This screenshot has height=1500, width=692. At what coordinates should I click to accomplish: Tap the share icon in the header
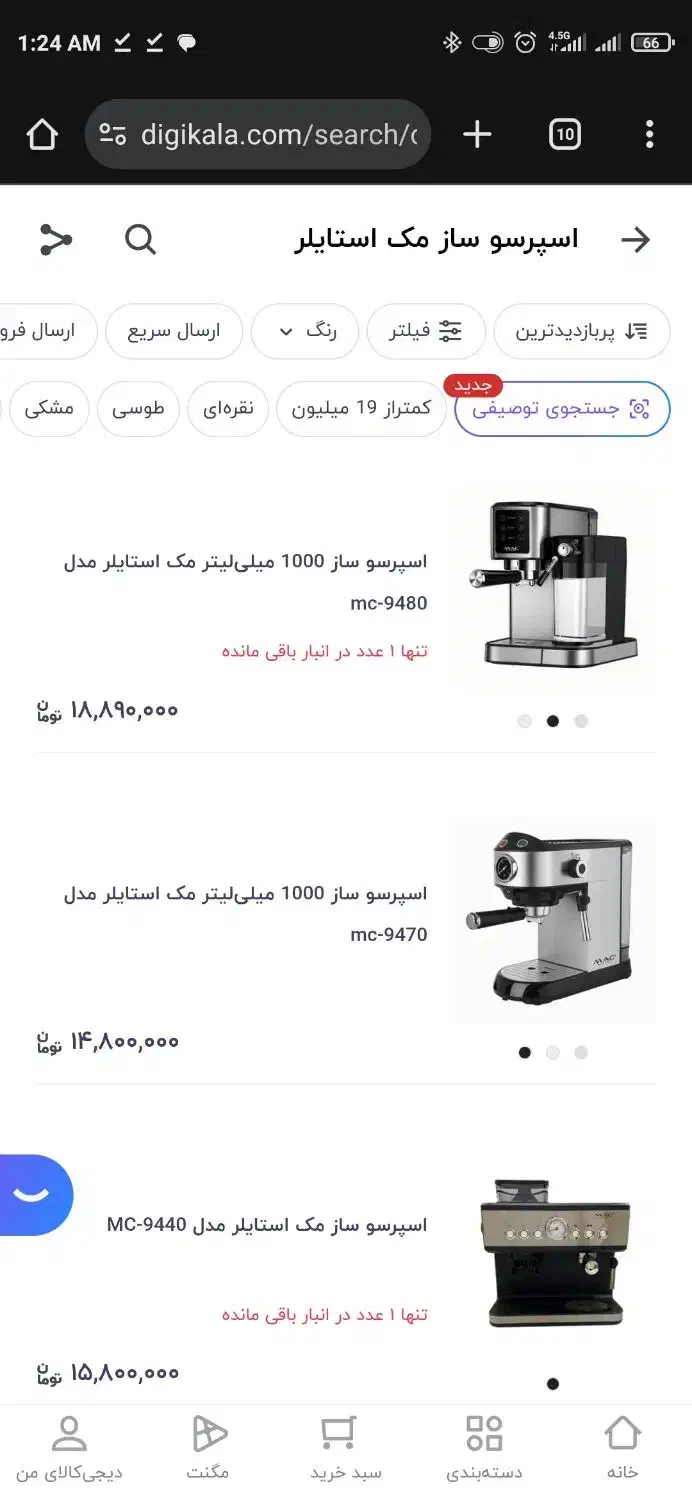coord(56,240)
